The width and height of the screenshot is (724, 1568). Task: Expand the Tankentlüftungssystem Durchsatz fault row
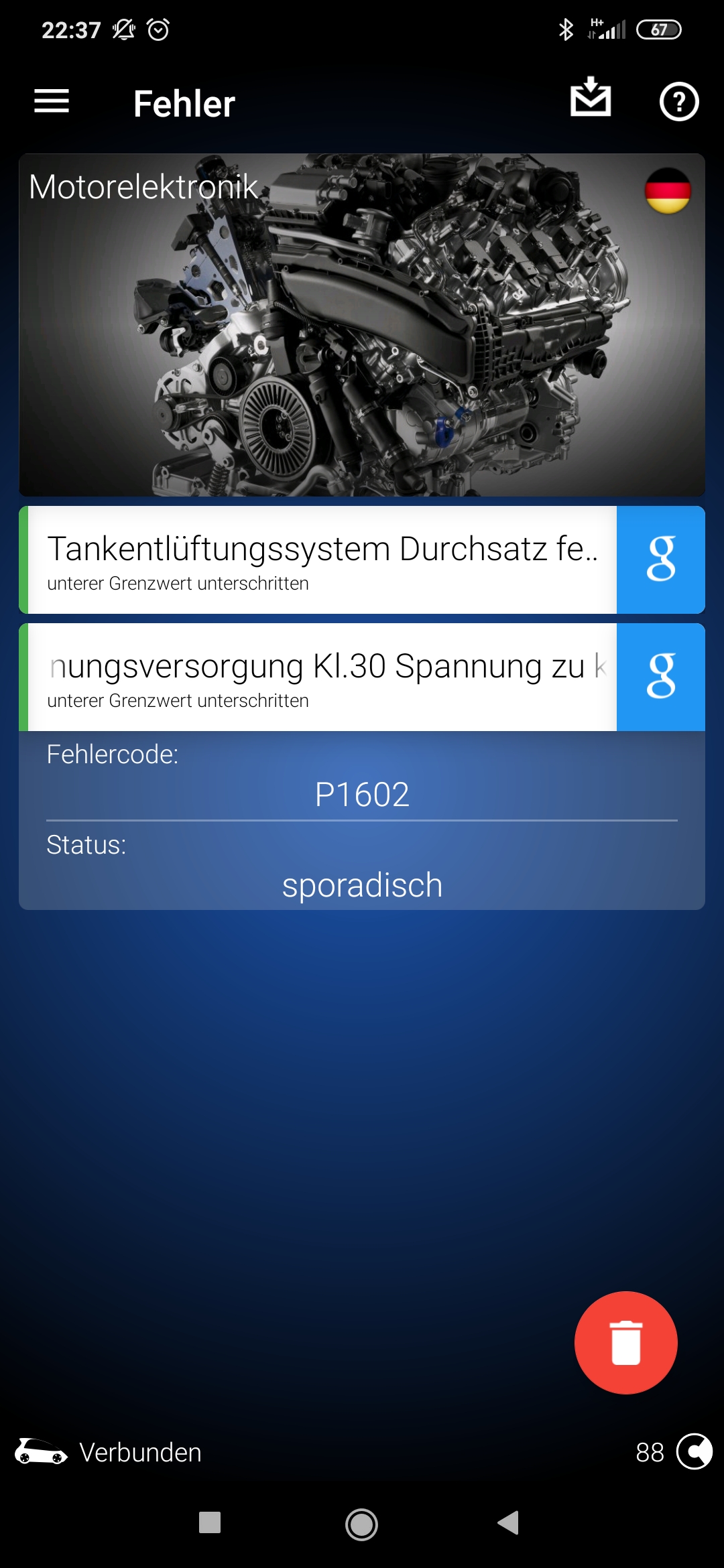pyautogui.click(x=318, y=560)
